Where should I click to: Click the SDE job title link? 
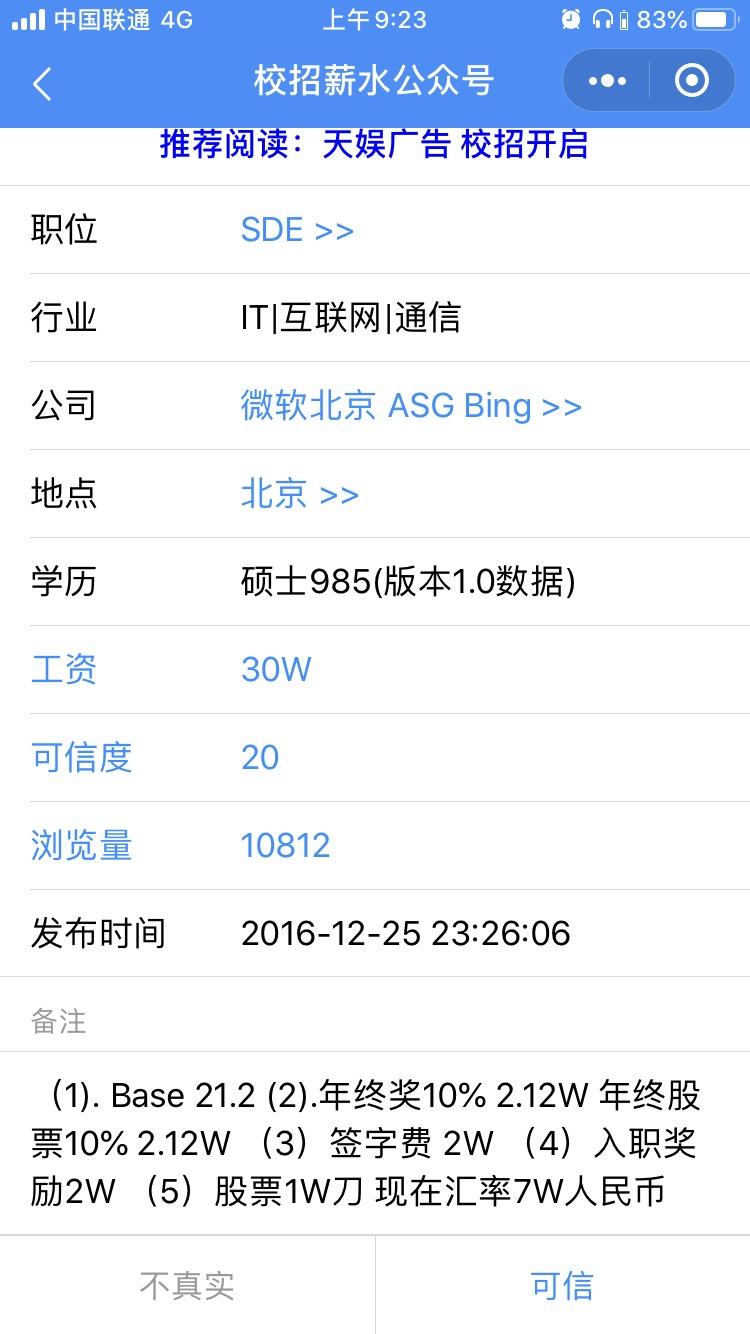[x=272, y=230]
